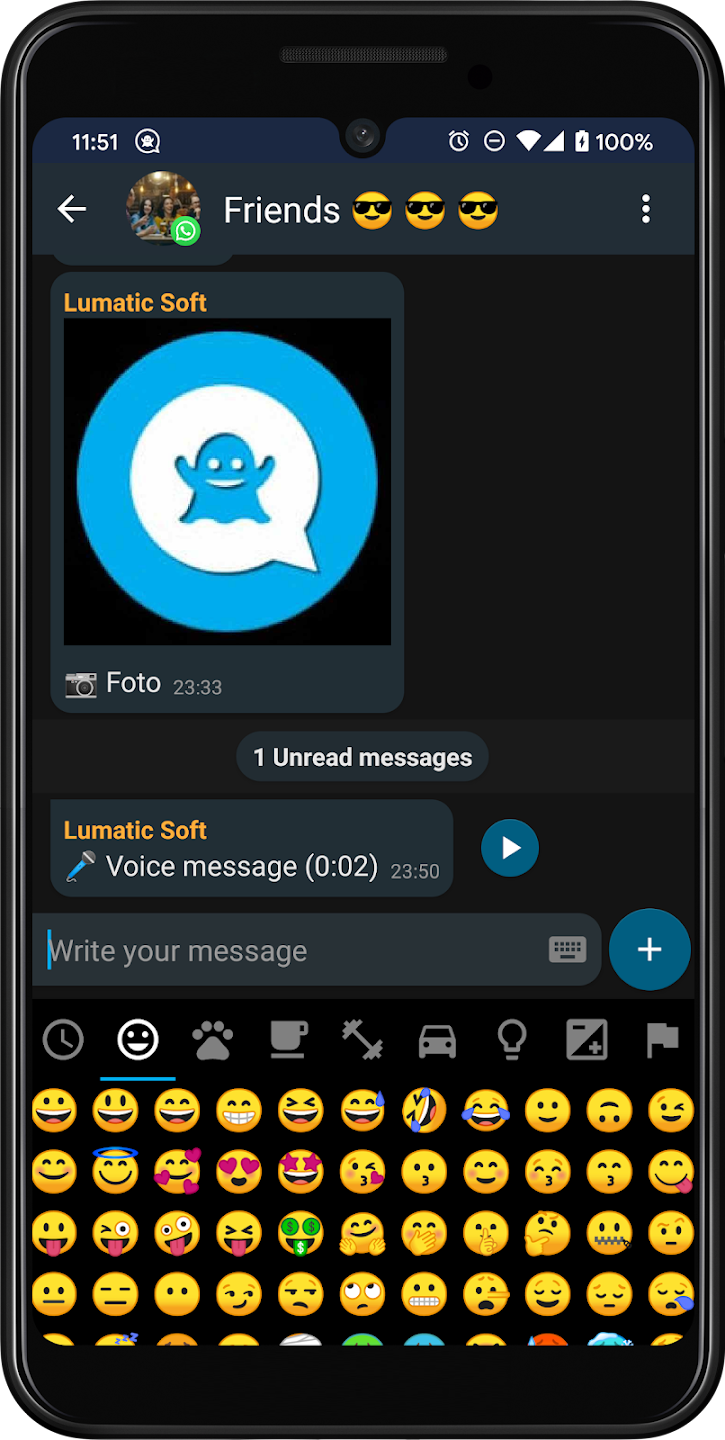Play the voice message from Lumatic Soft
The height and width of the screenshot is (1440, 725).
[x=510, y=848]
